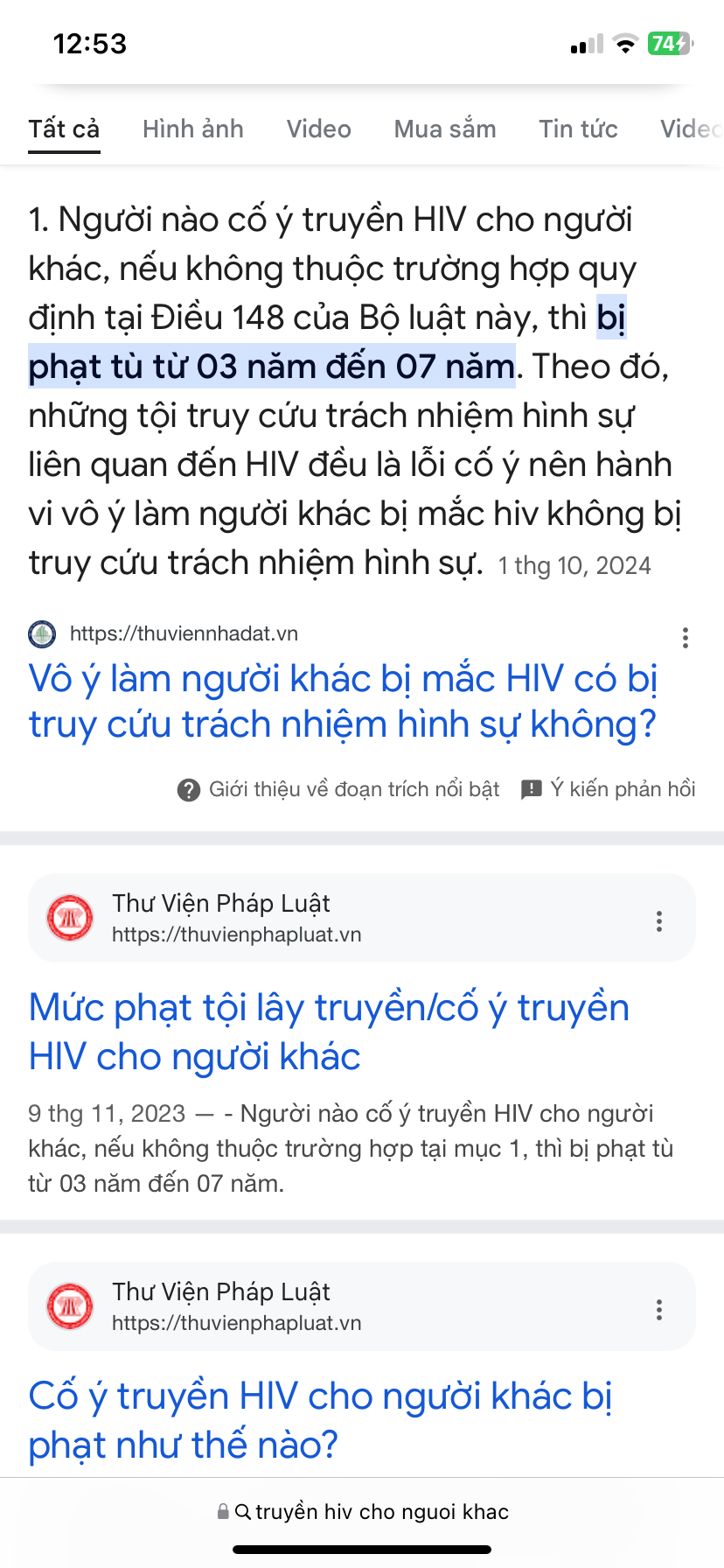Screen dimensions: 724x1568
Task: Tap "Giới thiệu về đoạn trích nổi bật"
Action: click(338, 789)
